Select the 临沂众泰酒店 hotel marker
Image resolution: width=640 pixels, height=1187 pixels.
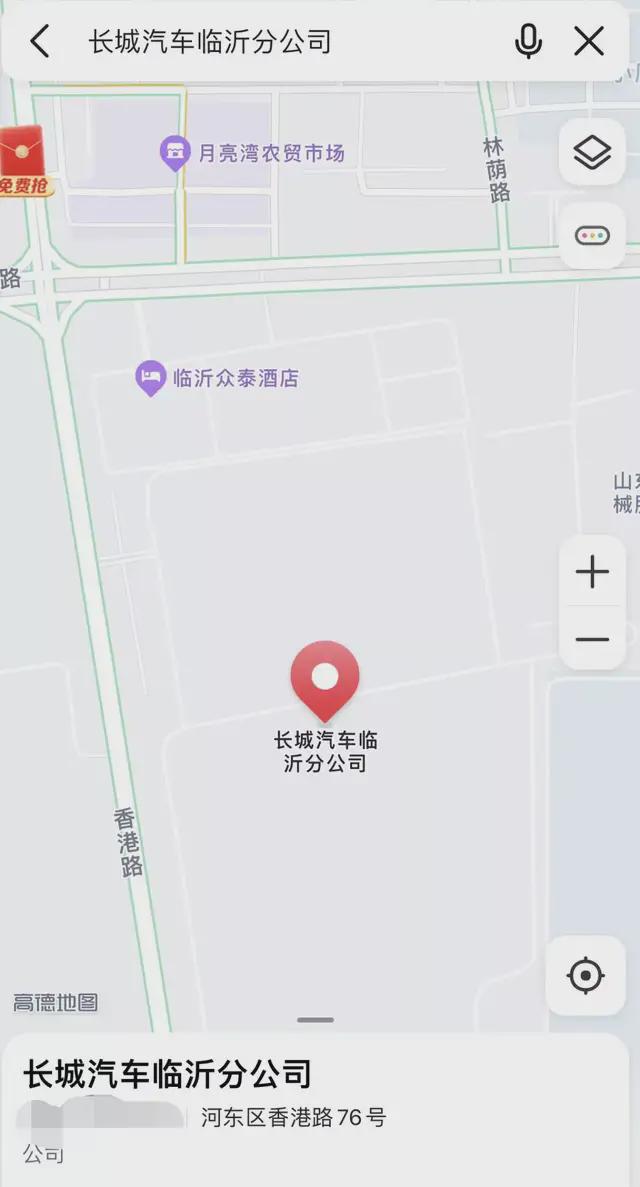[x=150, y=378]
